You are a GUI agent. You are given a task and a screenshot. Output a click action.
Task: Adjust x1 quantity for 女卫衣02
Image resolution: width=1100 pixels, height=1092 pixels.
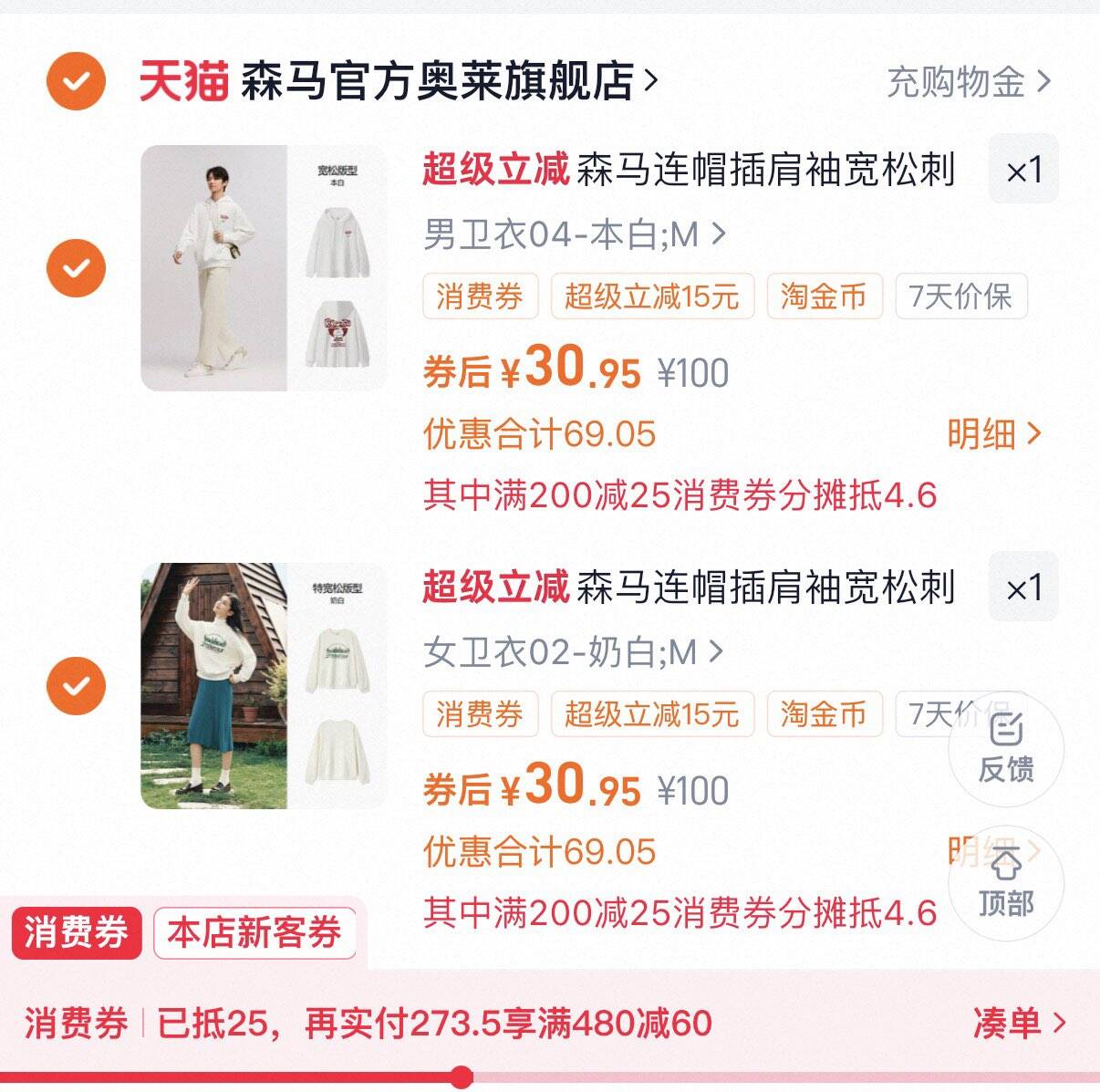click(1023, 588)
